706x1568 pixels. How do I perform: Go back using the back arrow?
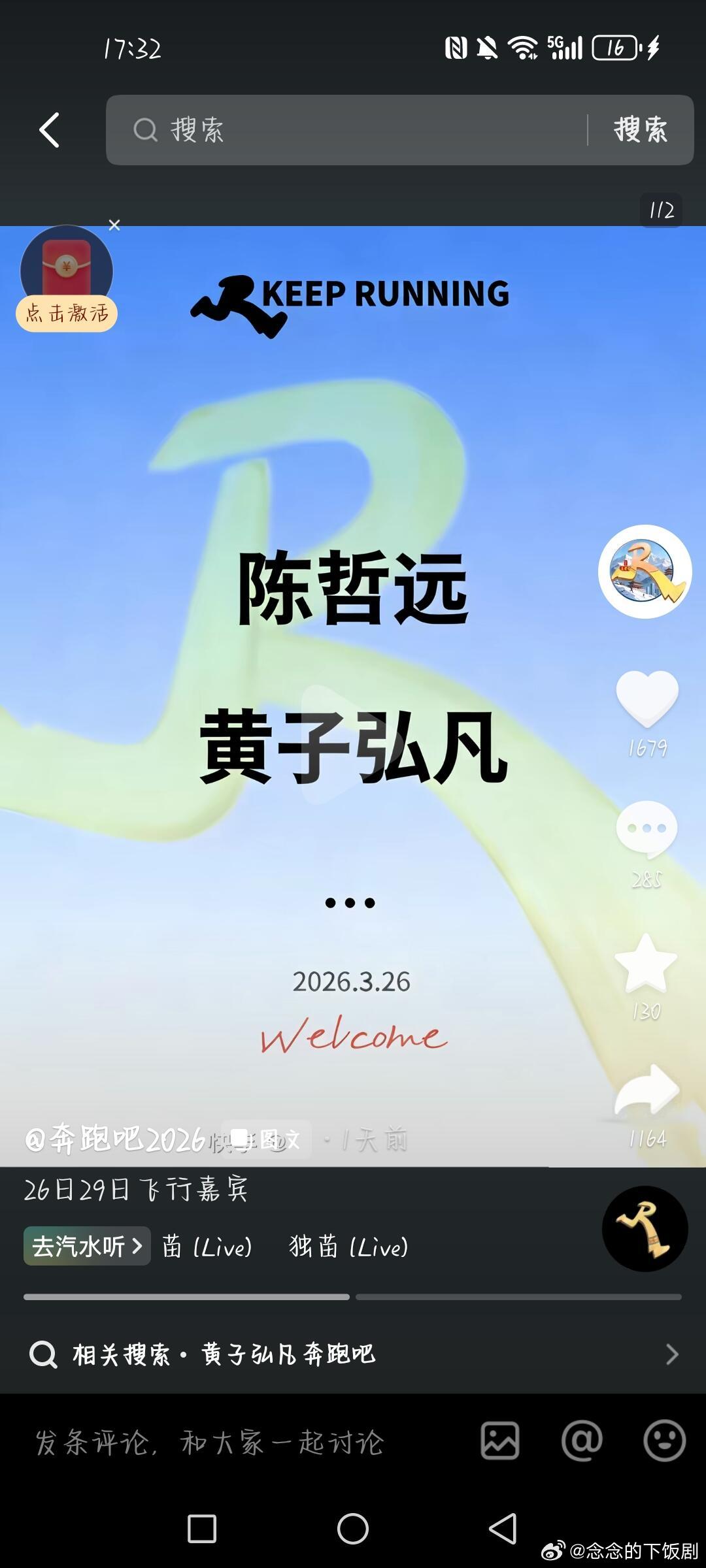(x=49, y=129)
